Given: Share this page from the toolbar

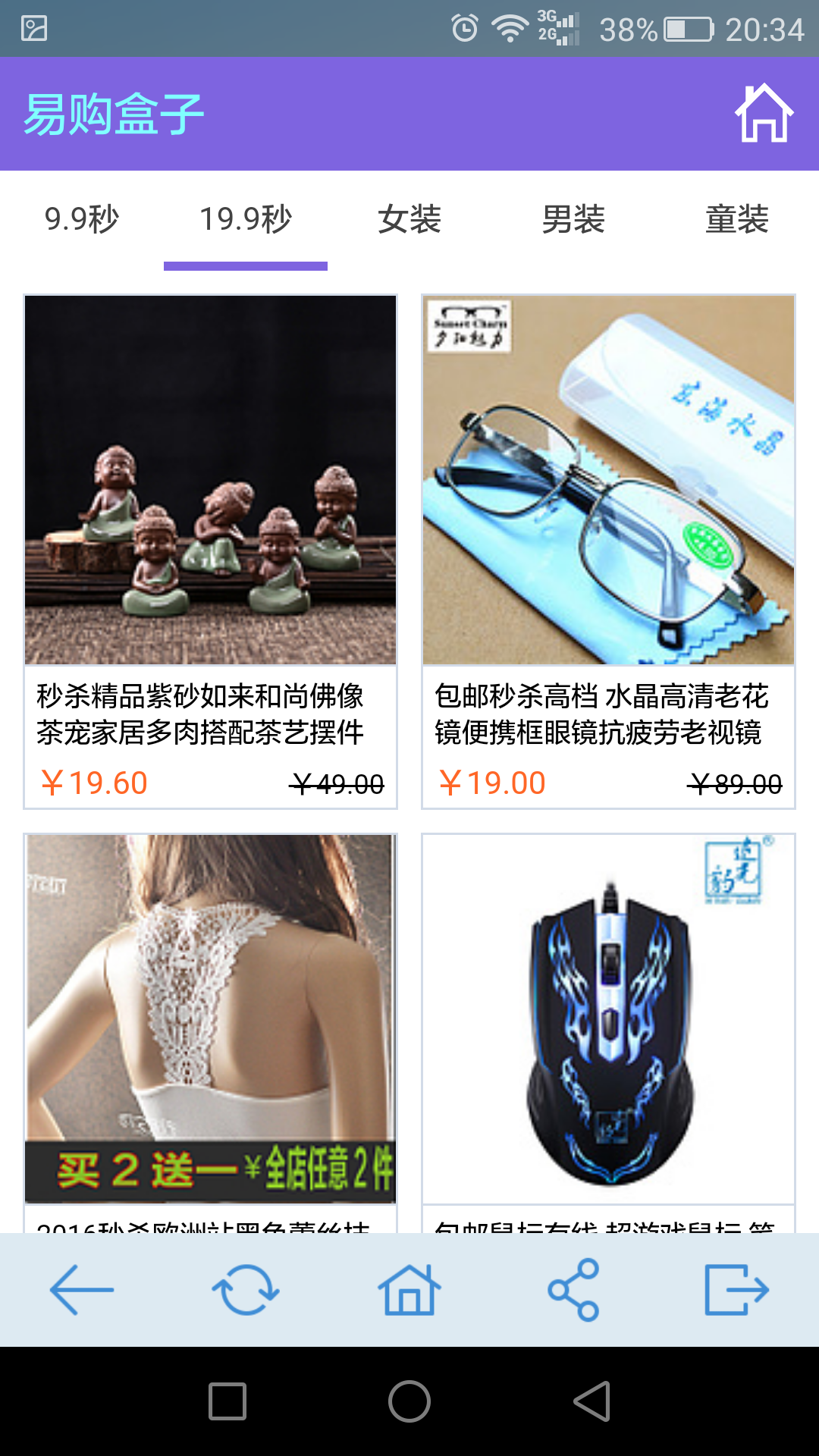Looking at the screenshot, I should coord(573,1289).
